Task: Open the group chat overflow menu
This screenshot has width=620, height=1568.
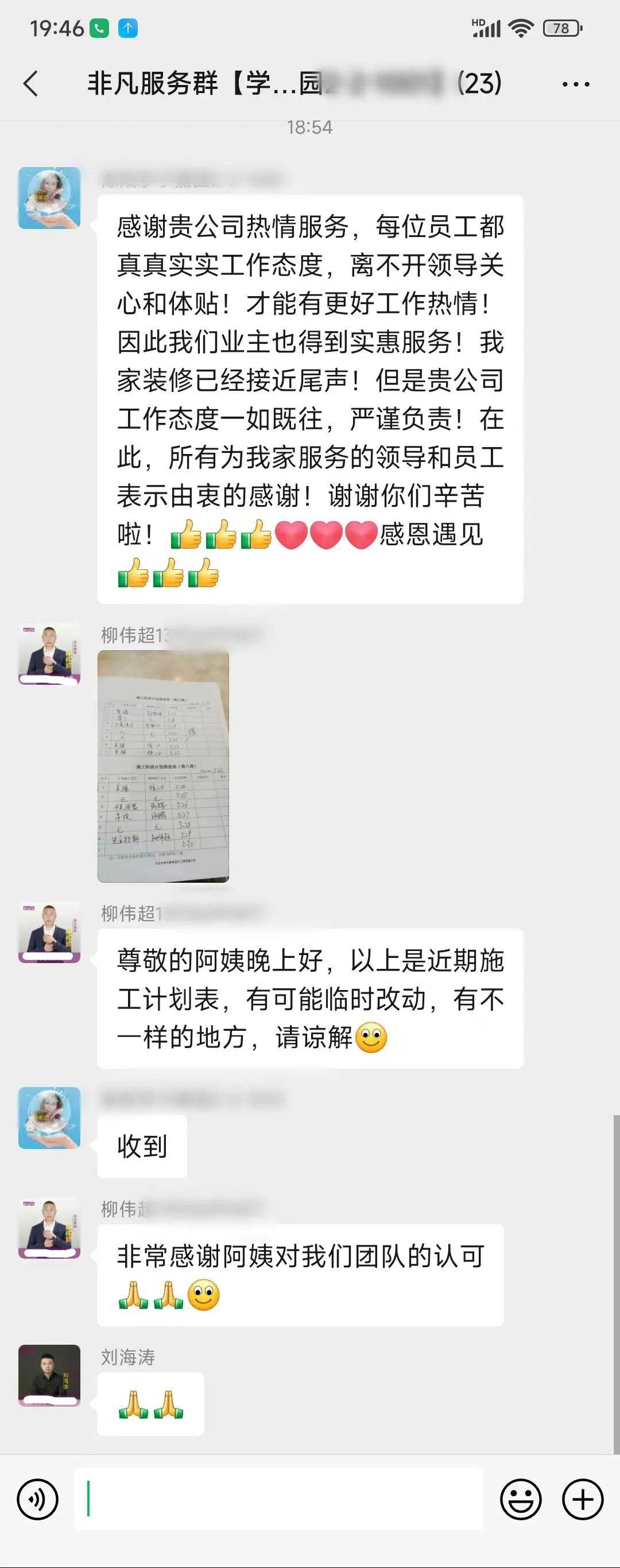Action: (575, 84)
